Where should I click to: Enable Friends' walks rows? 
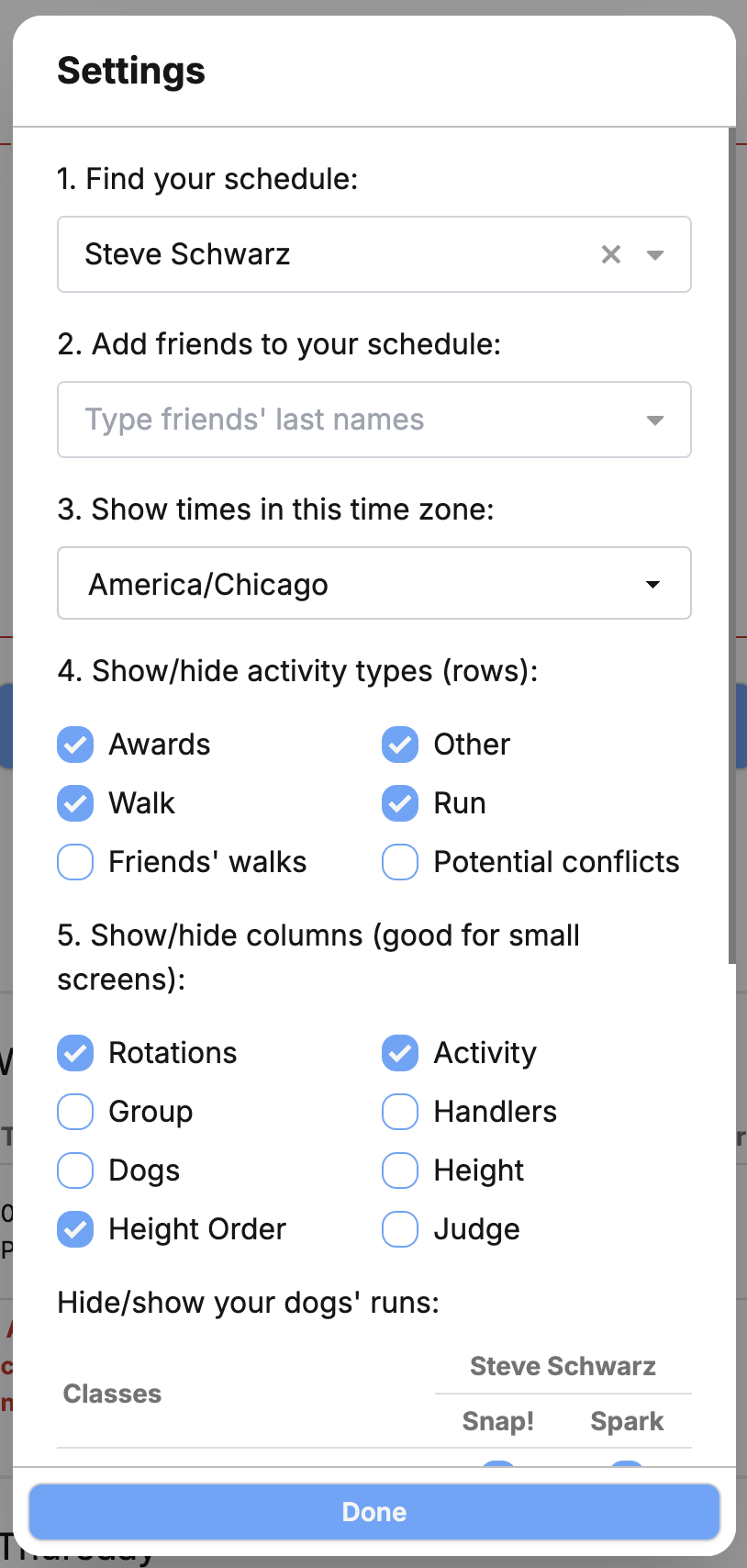coord(75,862)
